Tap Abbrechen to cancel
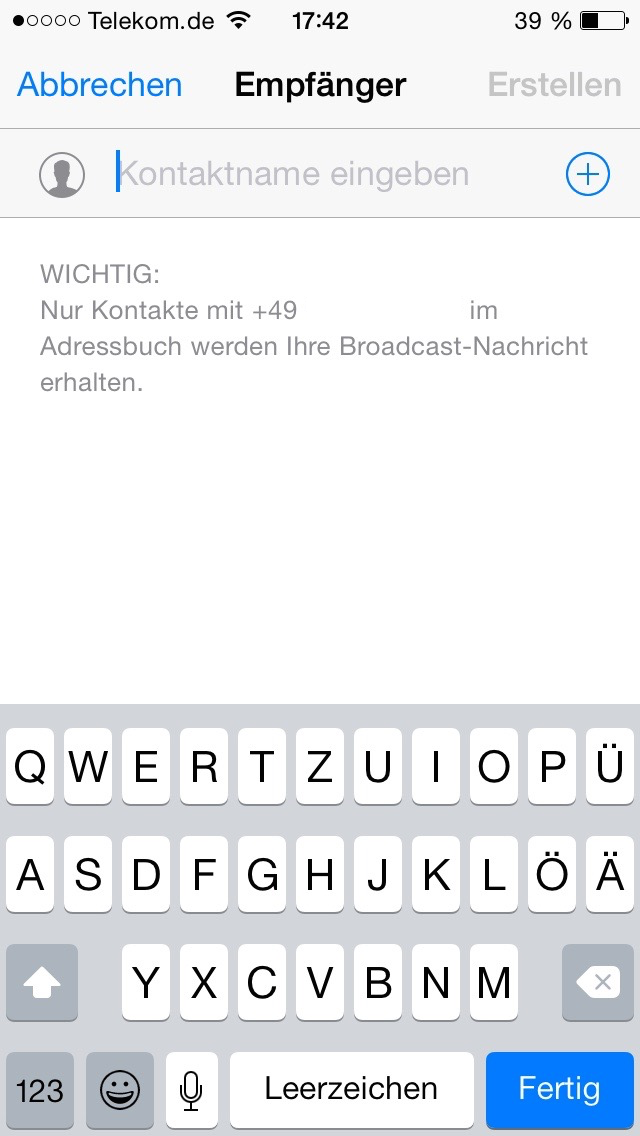The width and height of the screenshot is (640, 1136). (99, 85)
